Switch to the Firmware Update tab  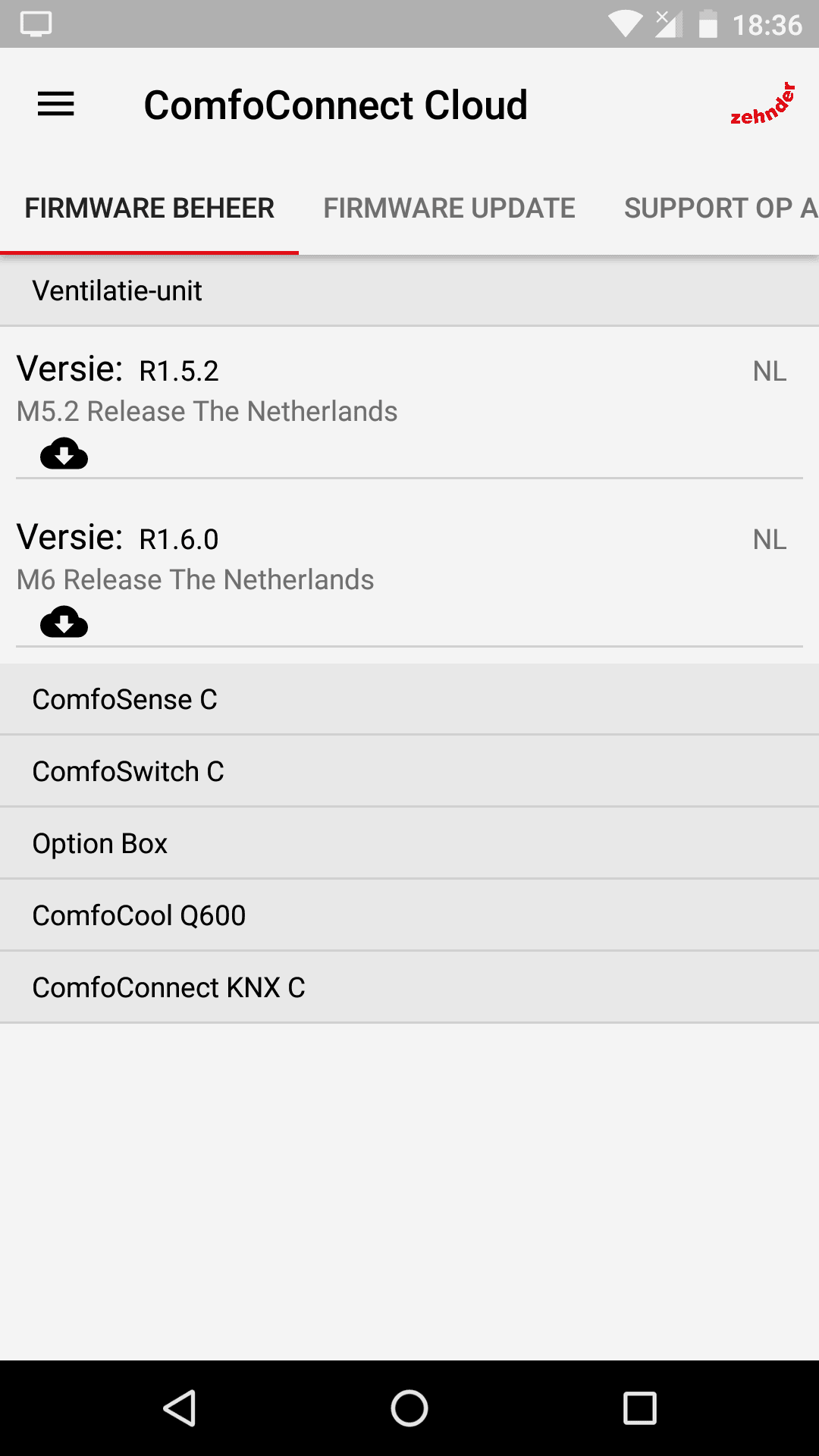pos(449,209)
